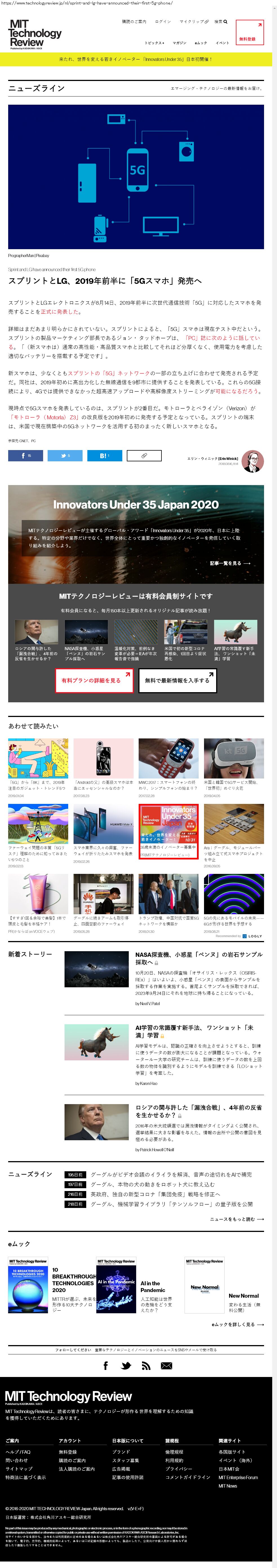
Task: Open 記事一覧を見る in the Innovators banner
Action: pos(230,563)
